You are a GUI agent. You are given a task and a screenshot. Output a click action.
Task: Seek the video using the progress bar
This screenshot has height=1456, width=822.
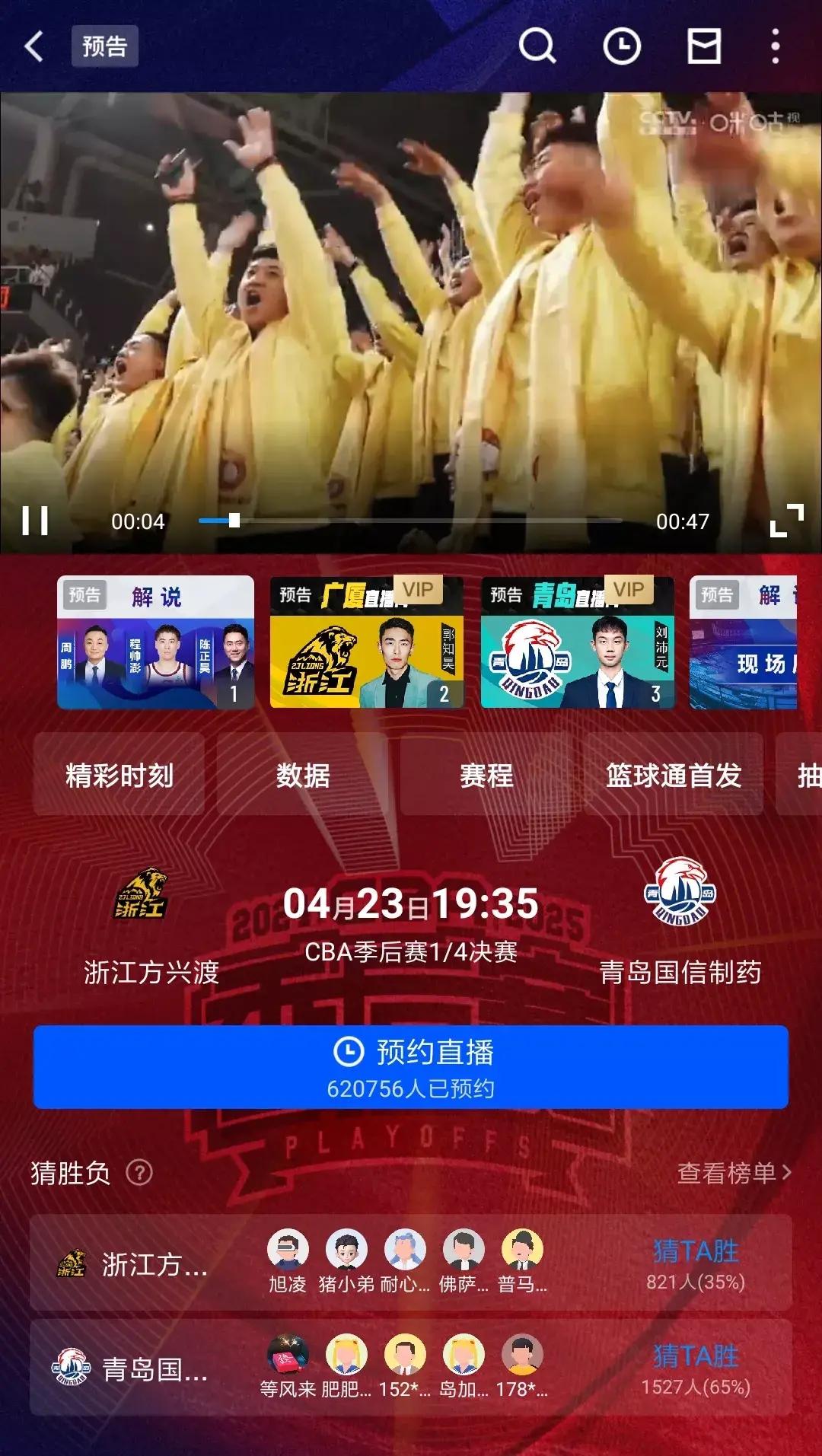point(411,521)
